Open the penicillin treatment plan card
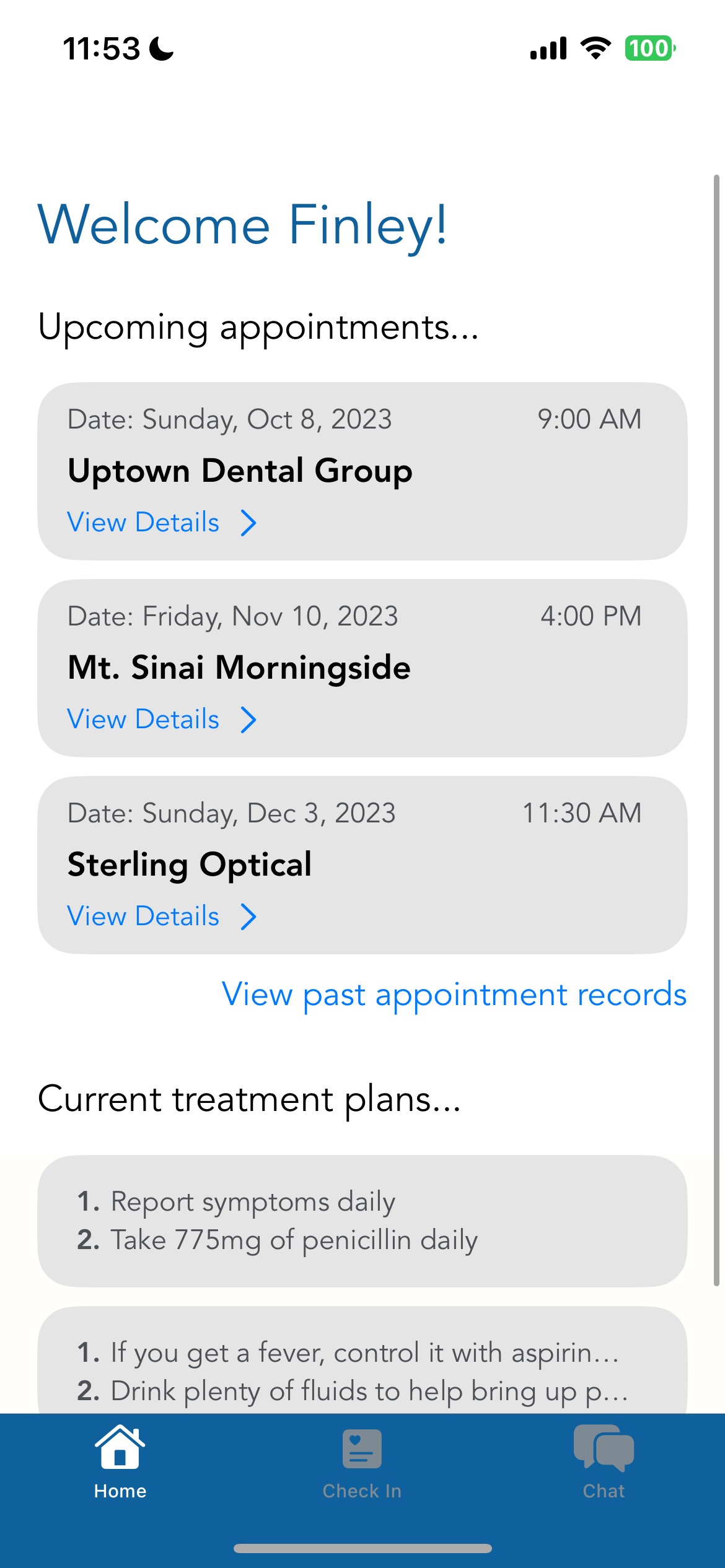 [362, 1221]
